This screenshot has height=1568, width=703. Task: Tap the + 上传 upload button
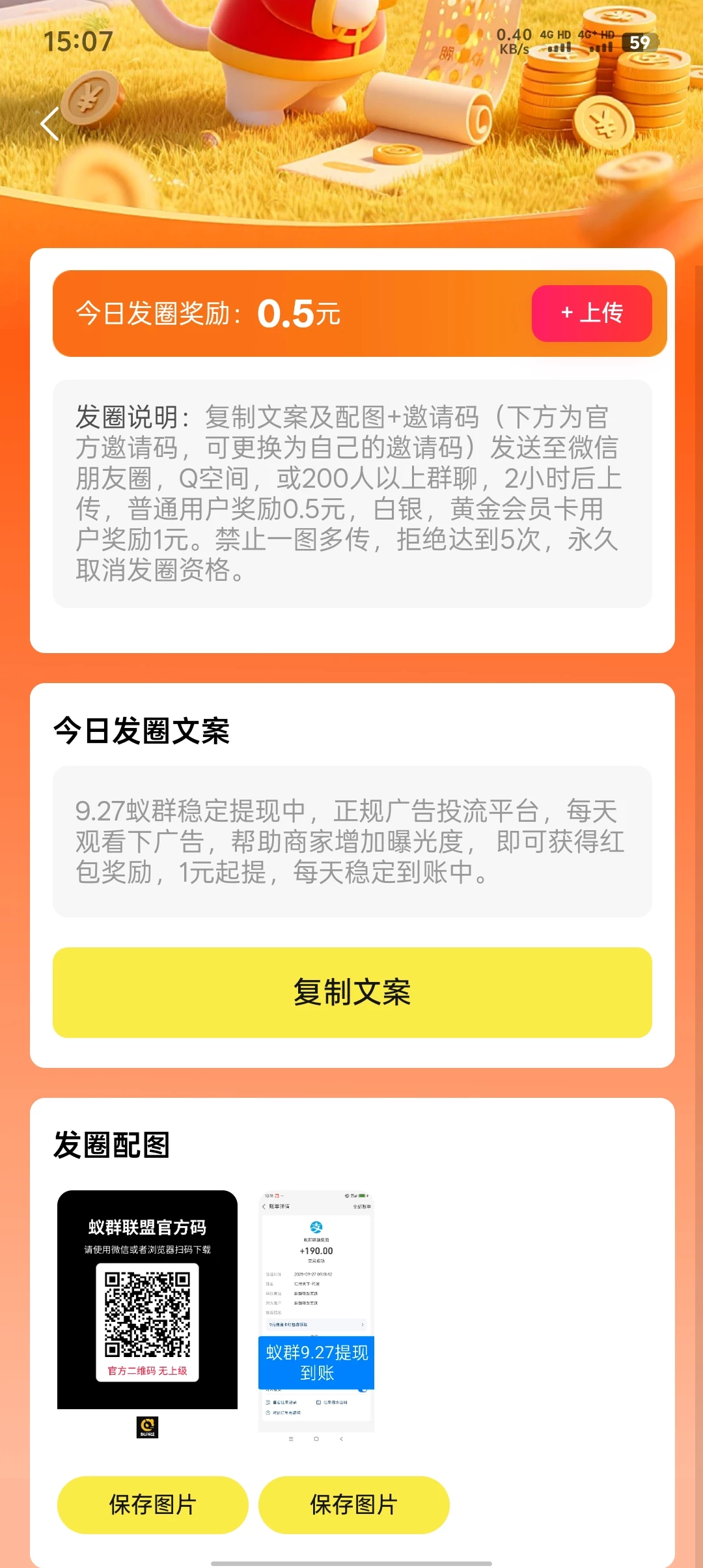(x=591, y=313)
